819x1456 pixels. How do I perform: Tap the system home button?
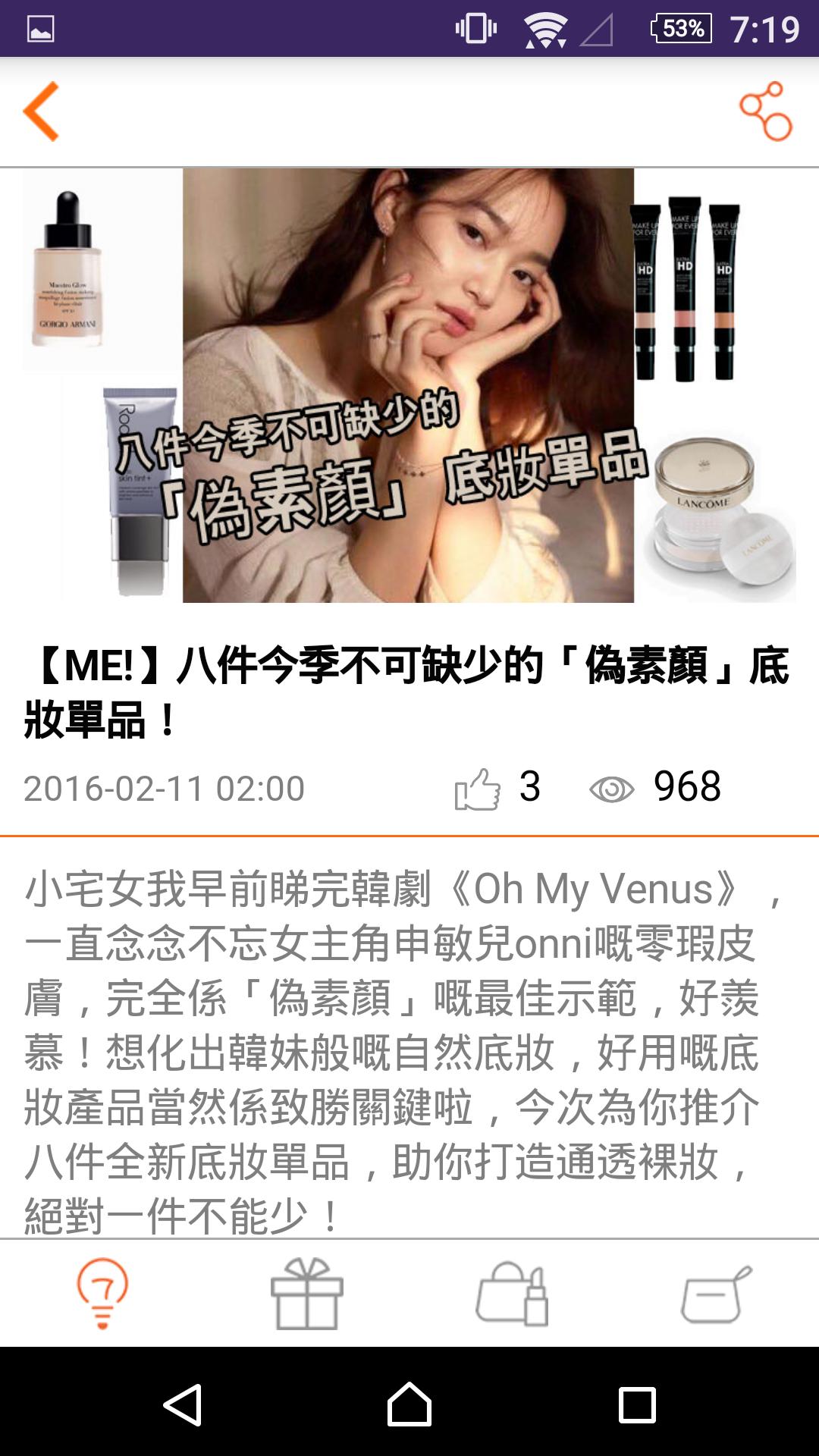409,1405
